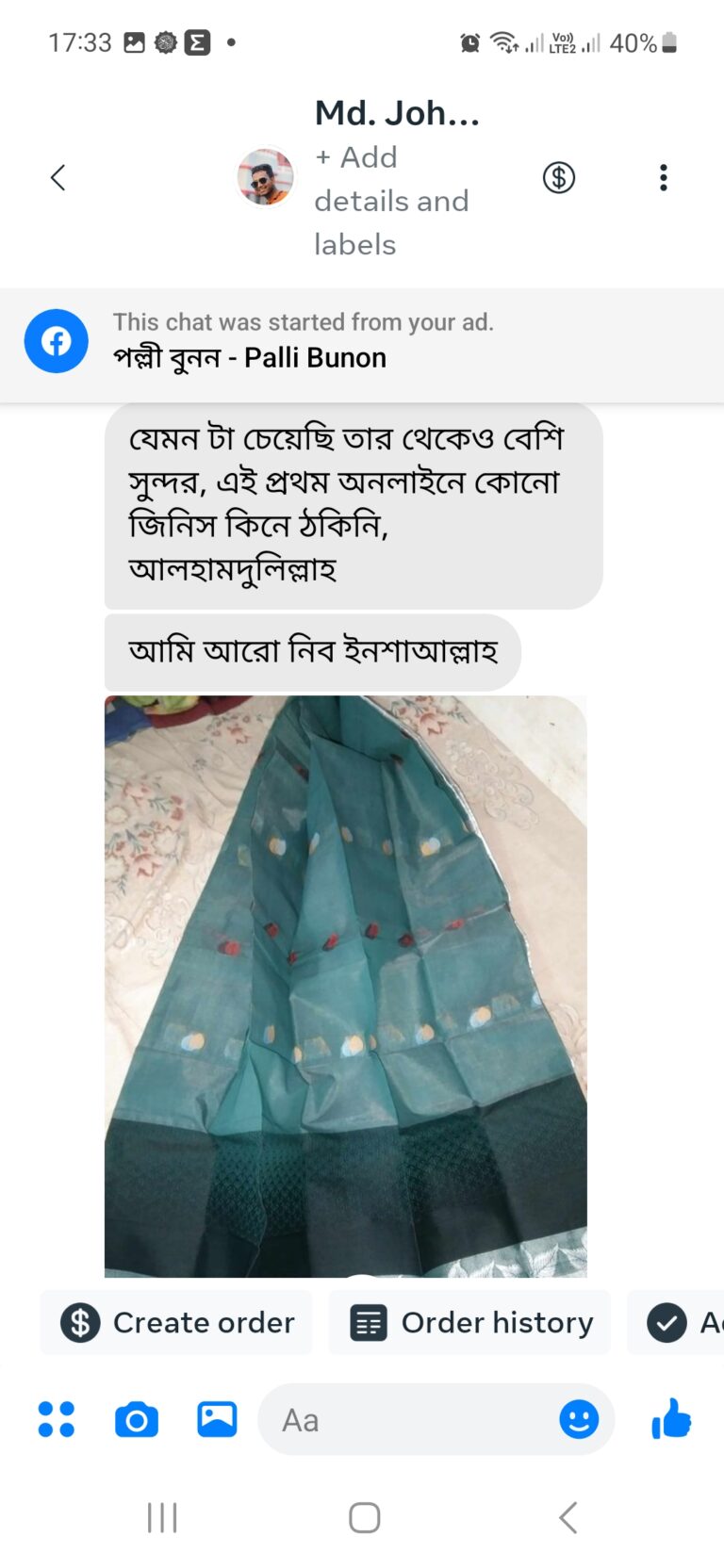Image resolution: width=724 pixels, height=1568 pixels.
Task: Tap Add details and labels
Action: point(391,201)
